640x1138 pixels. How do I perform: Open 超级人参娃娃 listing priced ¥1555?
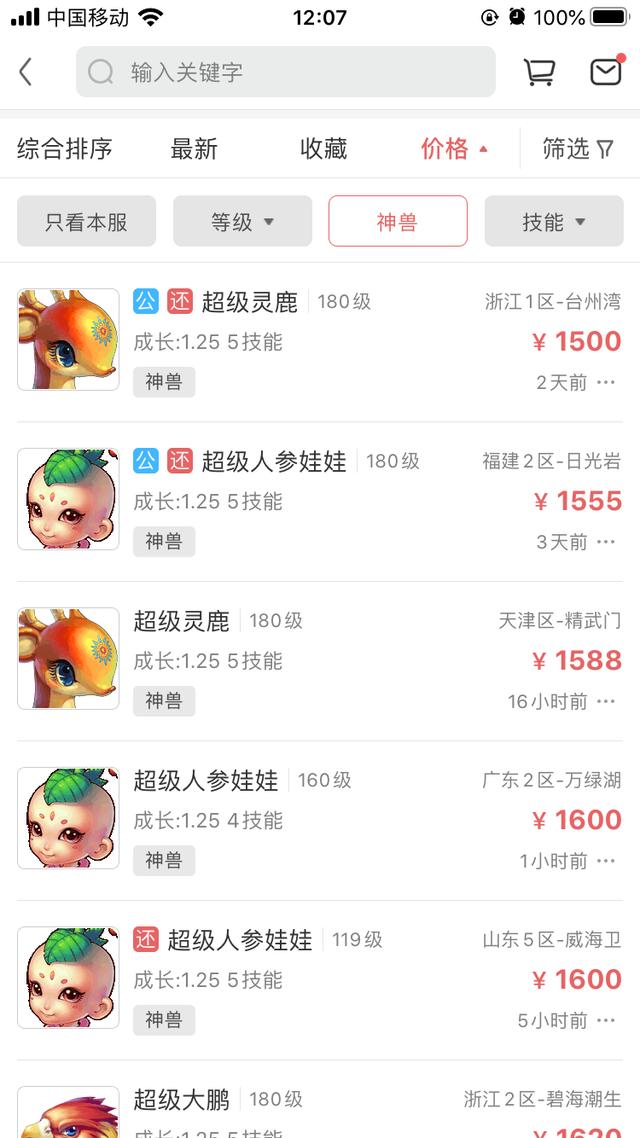[320, 502]
